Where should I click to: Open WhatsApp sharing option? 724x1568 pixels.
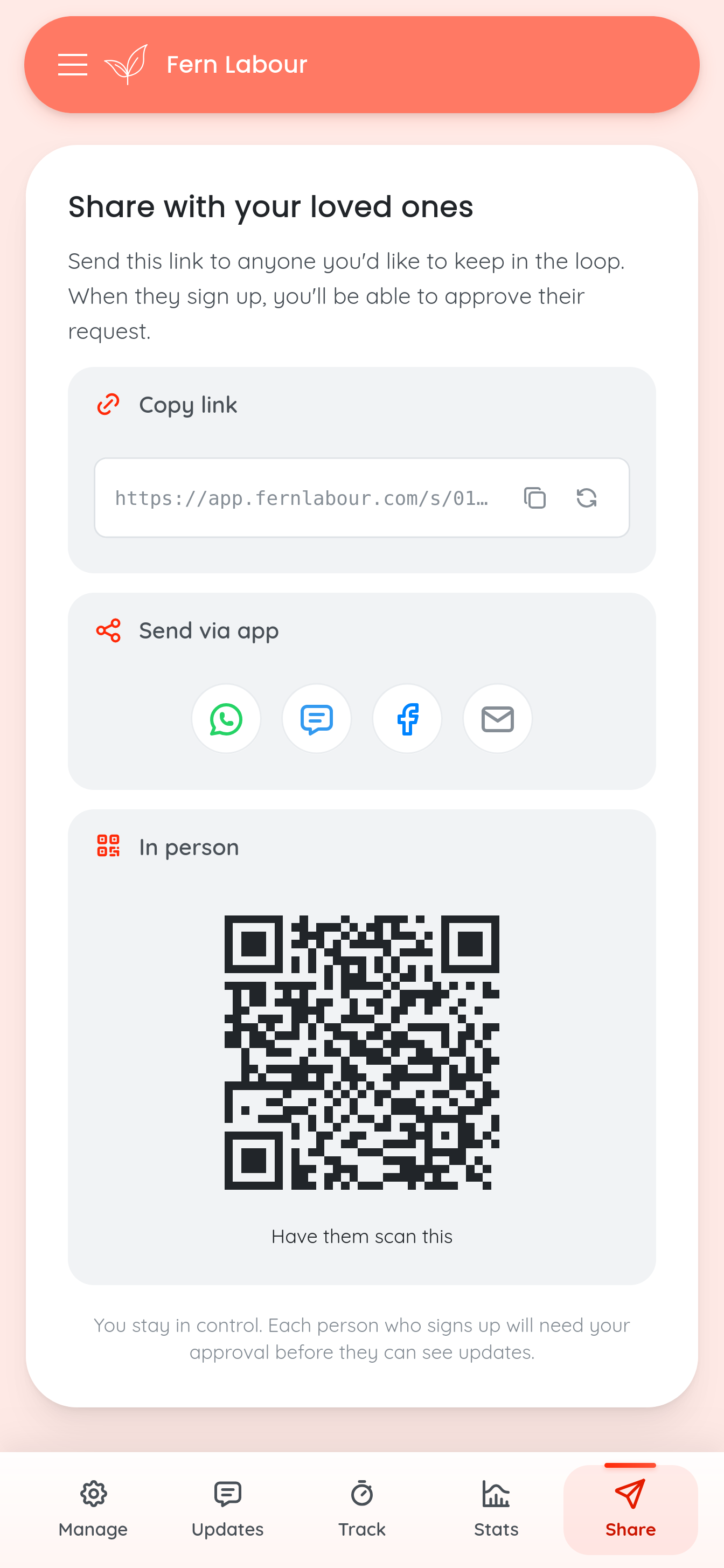coord(226,718)
